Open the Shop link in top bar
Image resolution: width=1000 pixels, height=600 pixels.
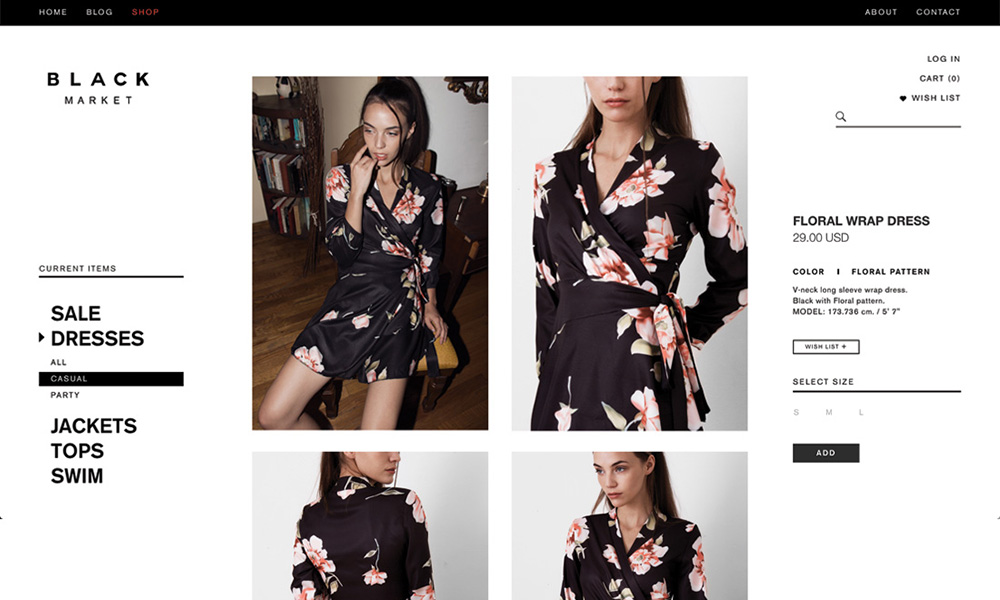(145, 12)
